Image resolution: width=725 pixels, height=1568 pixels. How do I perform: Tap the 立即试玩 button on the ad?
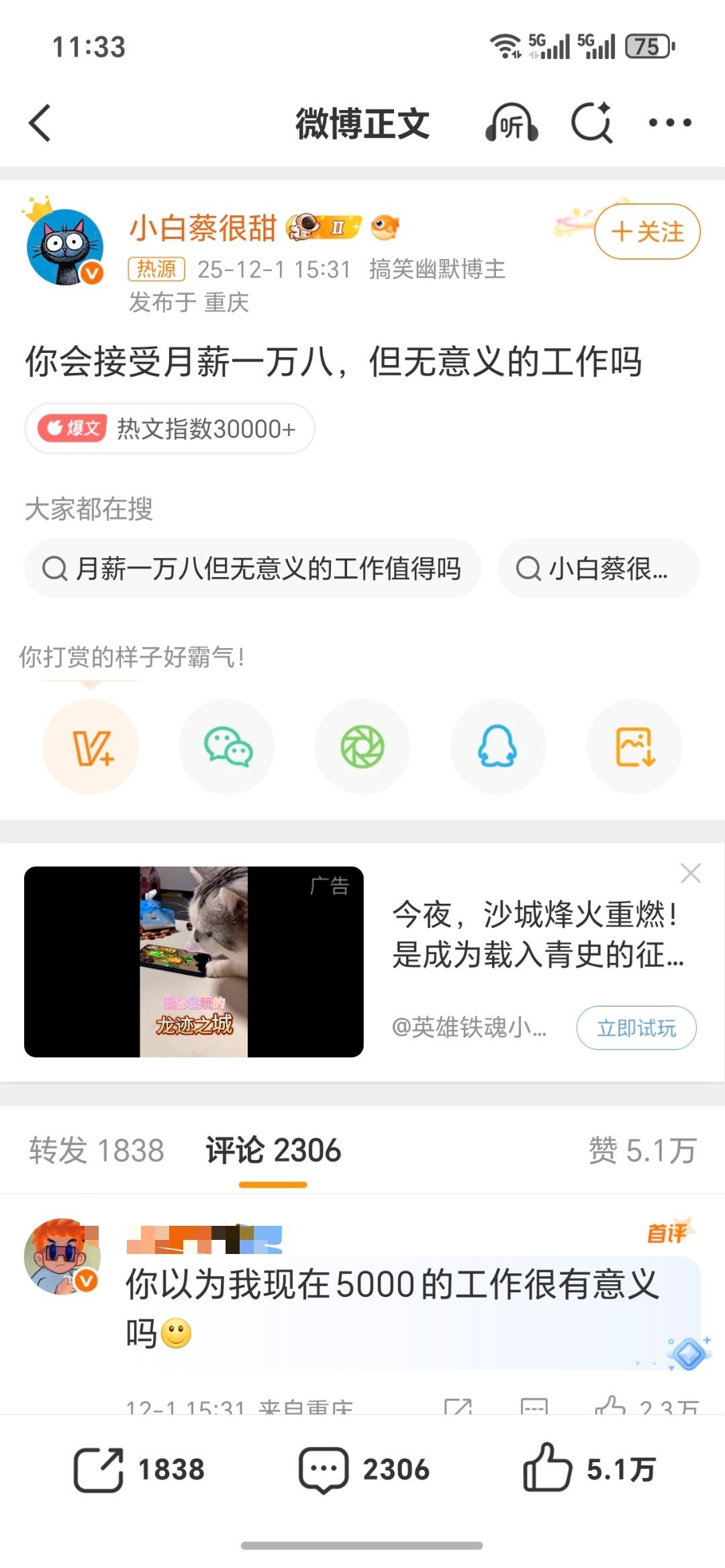[x=636, y=1028]
